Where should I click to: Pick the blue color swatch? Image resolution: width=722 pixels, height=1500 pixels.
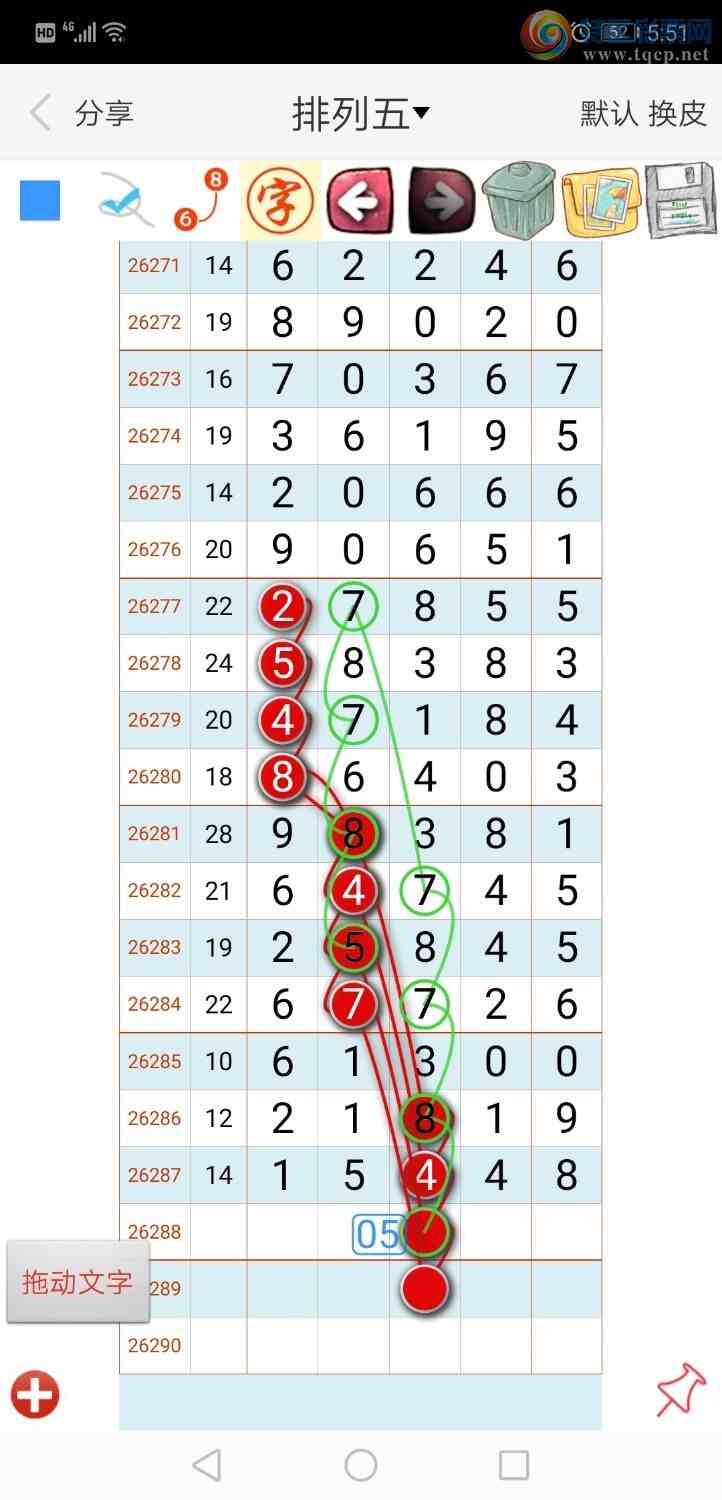pos(40,201)
